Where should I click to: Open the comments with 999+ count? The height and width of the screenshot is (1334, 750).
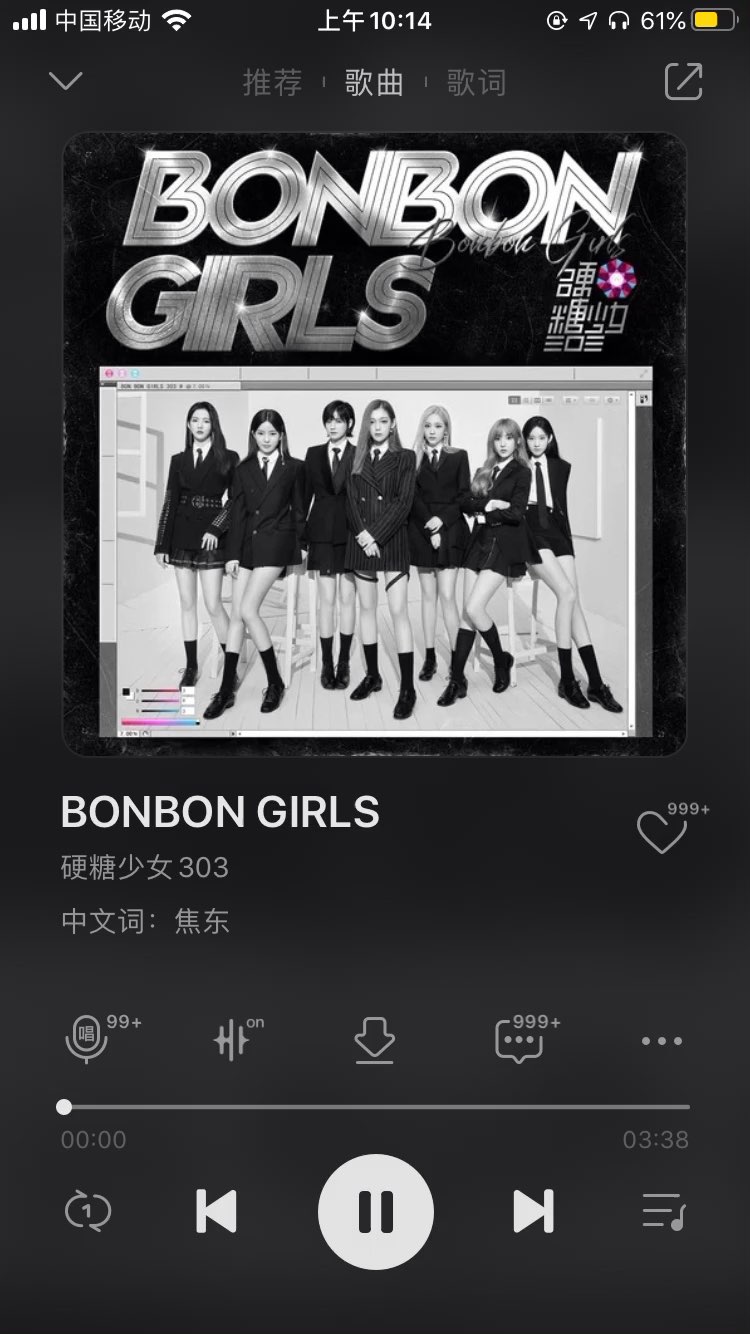pos(519,1041)
